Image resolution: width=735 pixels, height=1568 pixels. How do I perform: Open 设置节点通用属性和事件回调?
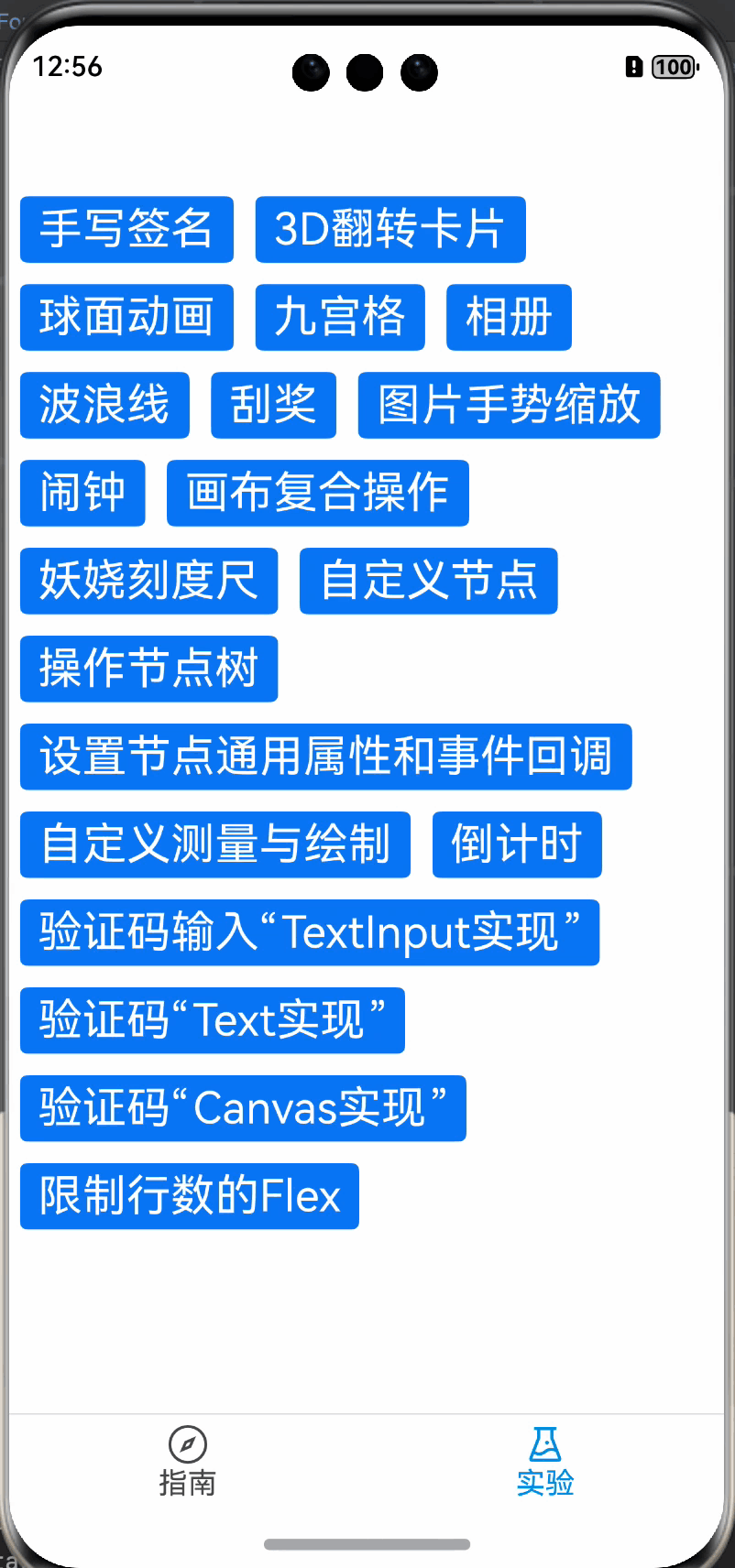click(x=326, y=757)
